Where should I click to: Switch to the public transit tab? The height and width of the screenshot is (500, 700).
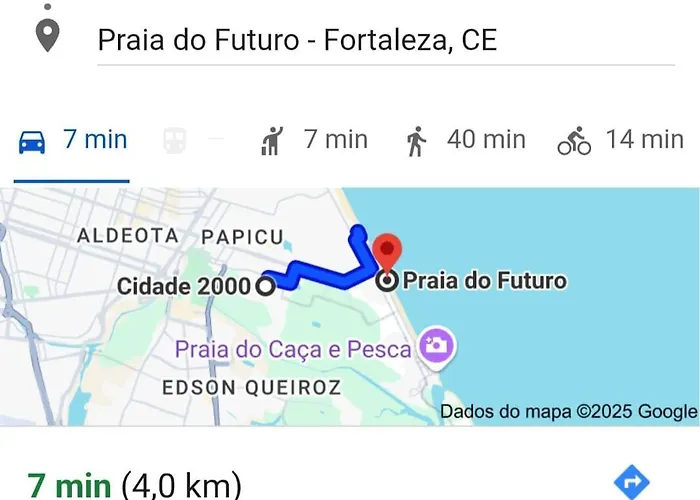tap(175, 141)
